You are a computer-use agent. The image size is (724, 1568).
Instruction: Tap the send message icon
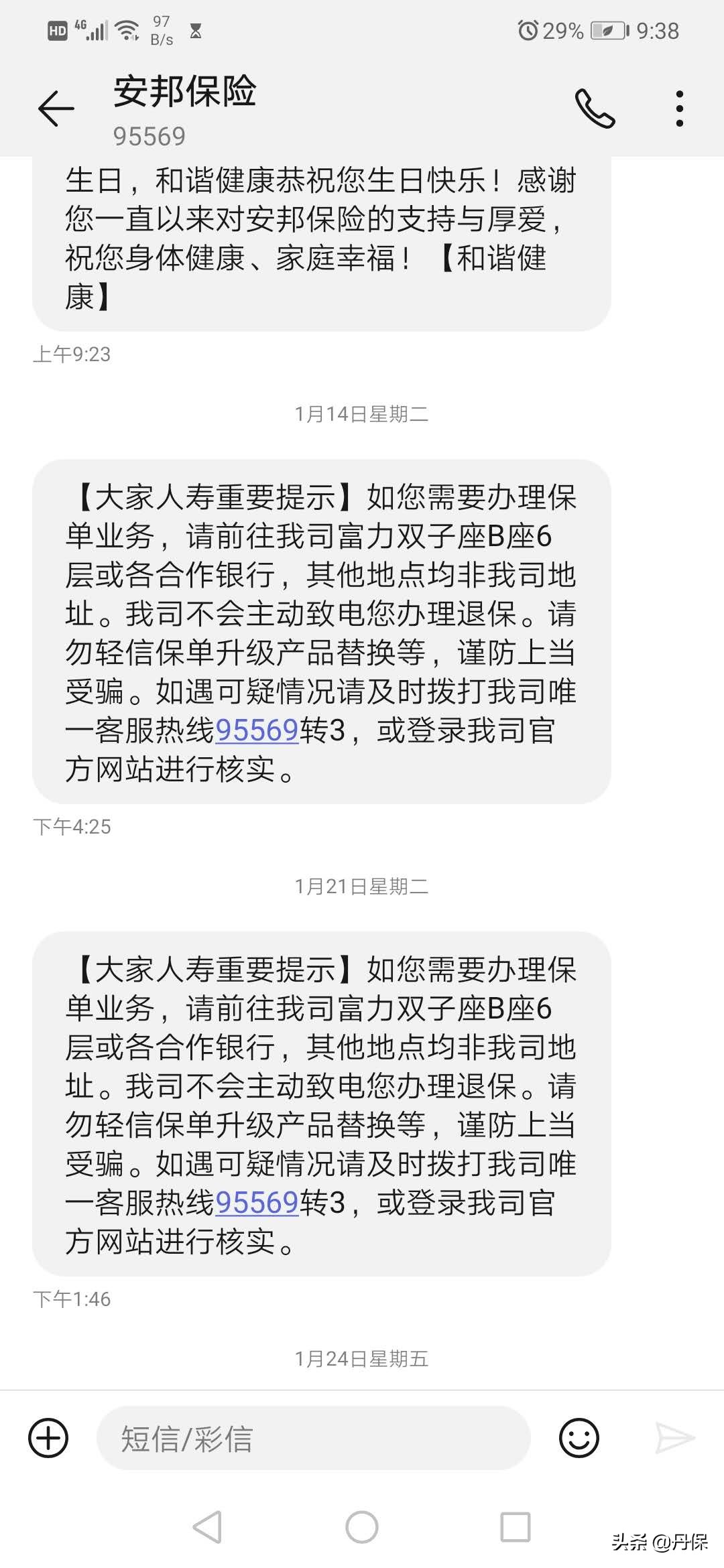pos(676,1437)
